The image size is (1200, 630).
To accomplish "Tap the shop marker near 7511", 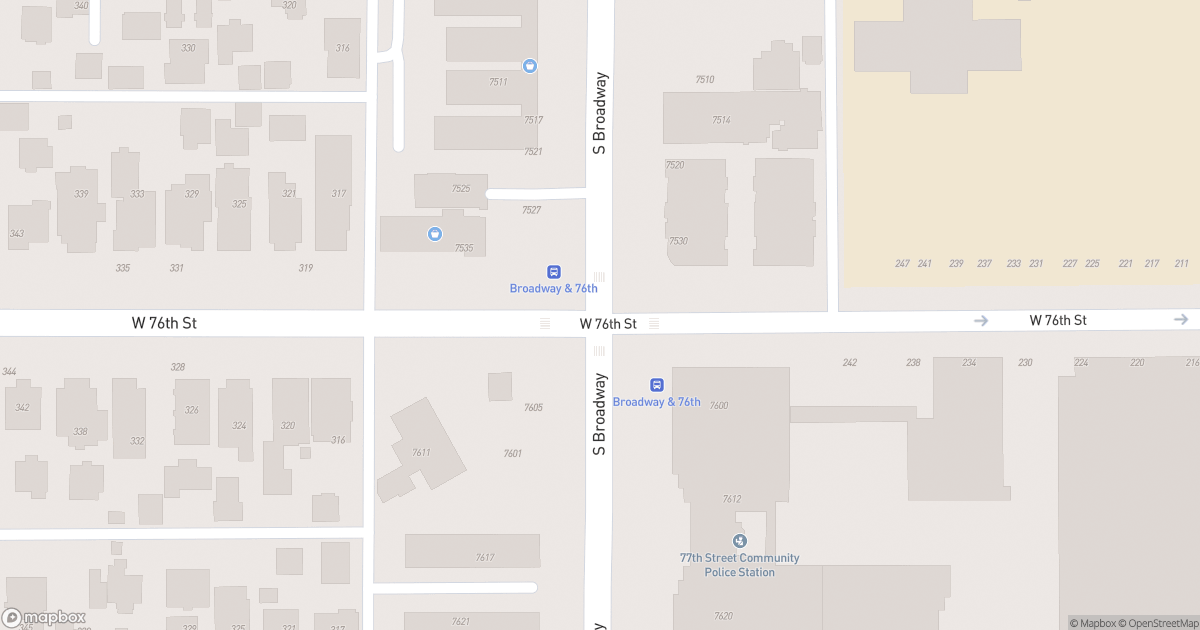I will [530, 66].
